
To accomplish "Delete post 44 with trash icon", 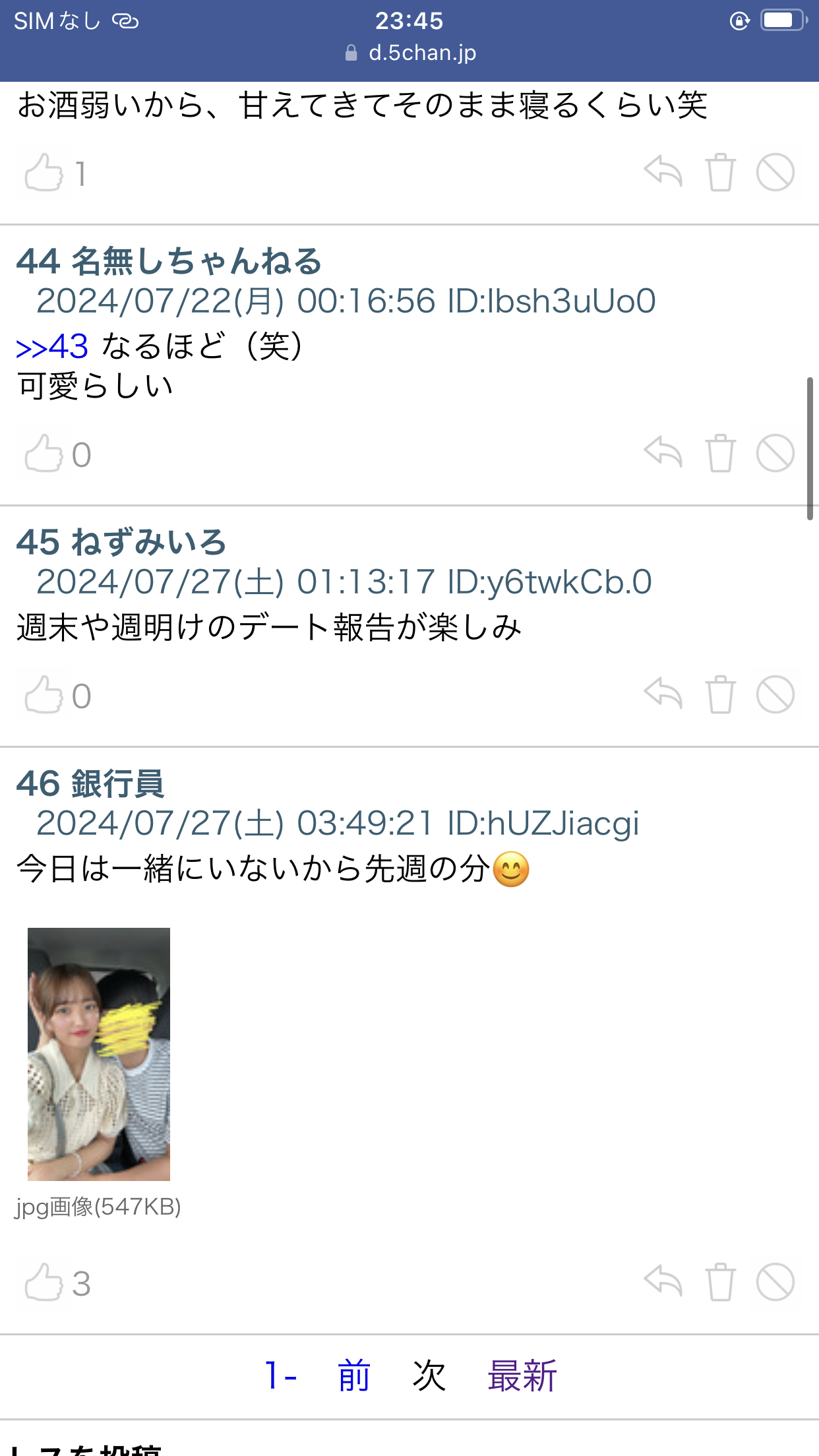I will point(720,453).
